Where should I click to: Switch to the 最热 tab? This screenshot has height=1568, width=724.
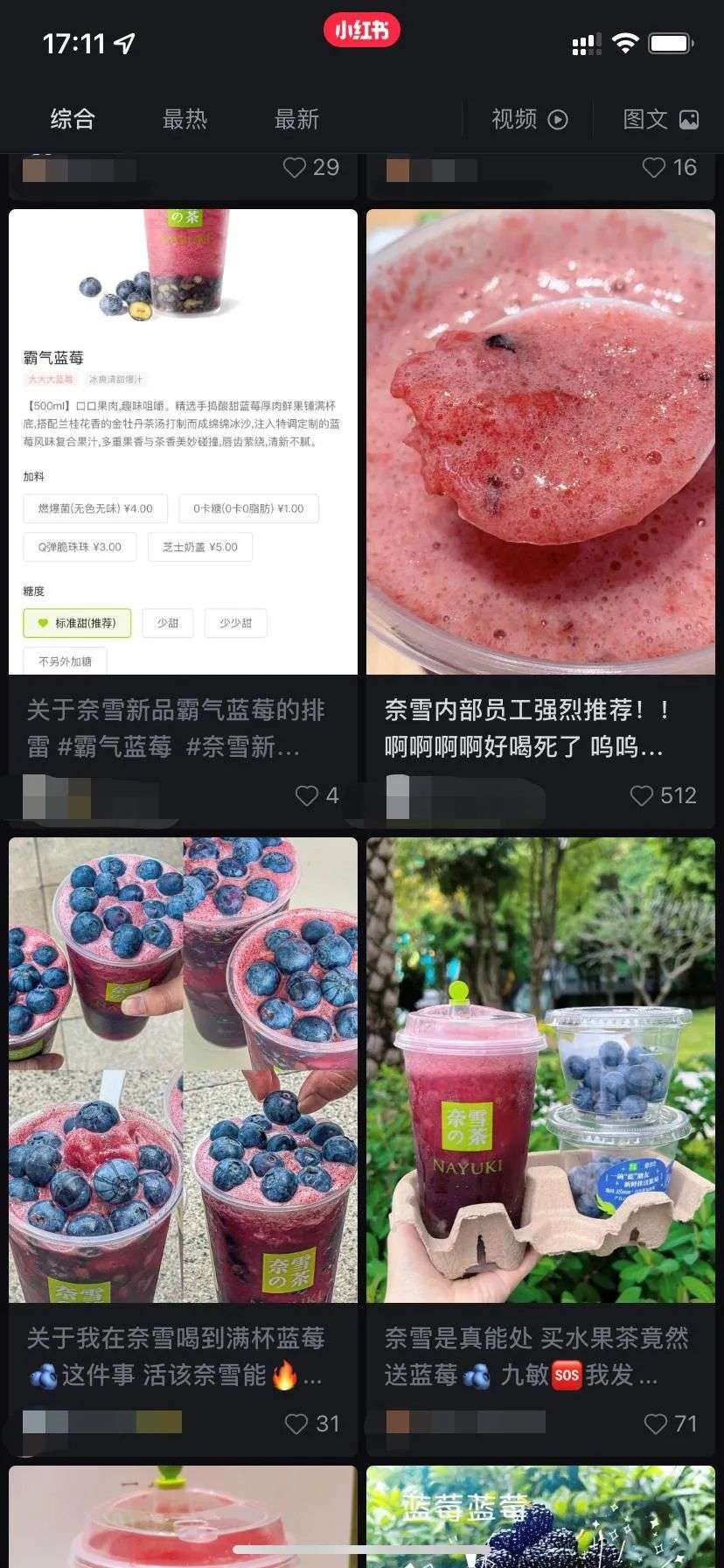[x=184, y=119]
